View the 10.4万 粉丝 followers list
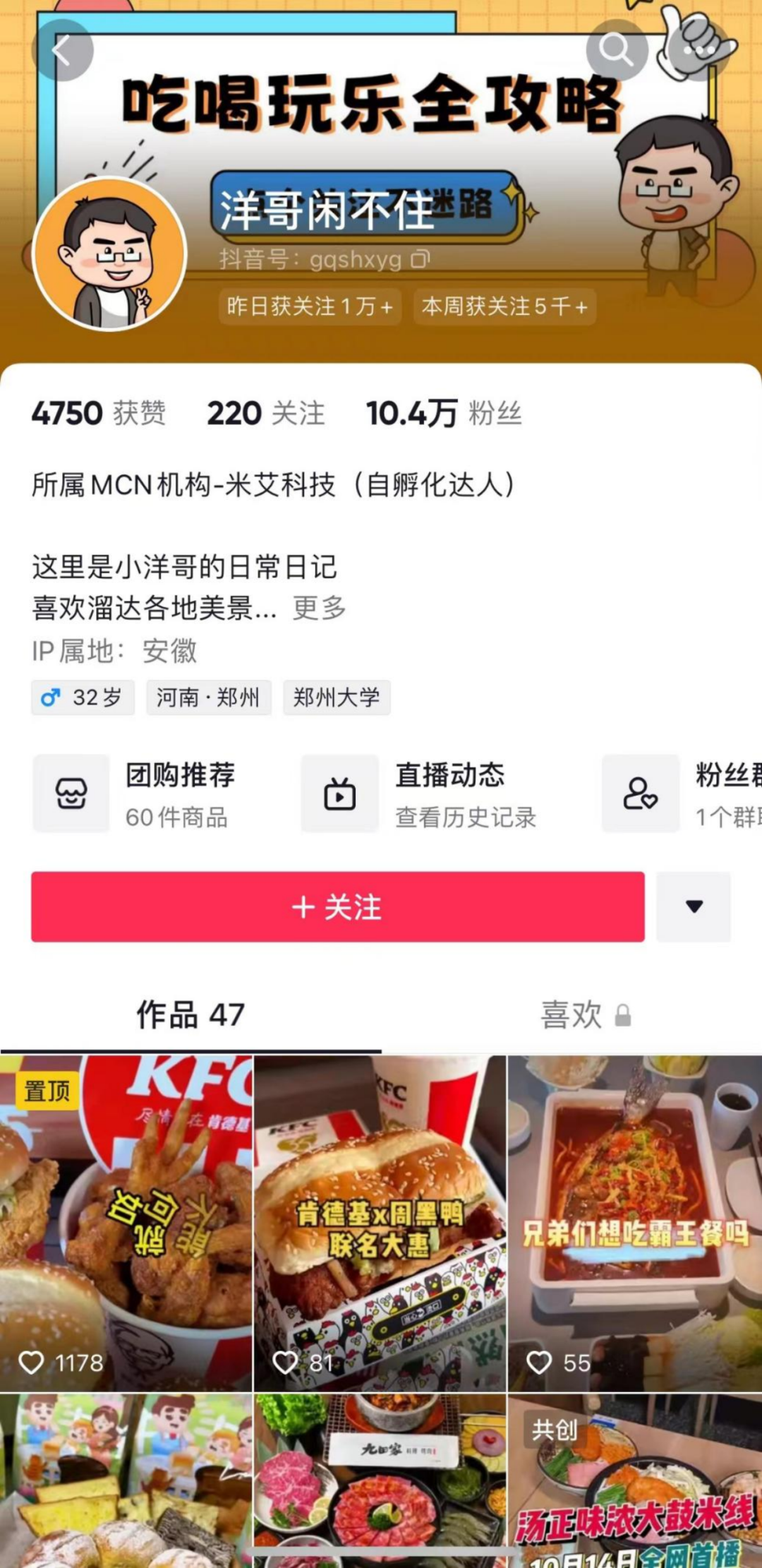This screenshot has width=762, height=1568. (x=443, y=413)
